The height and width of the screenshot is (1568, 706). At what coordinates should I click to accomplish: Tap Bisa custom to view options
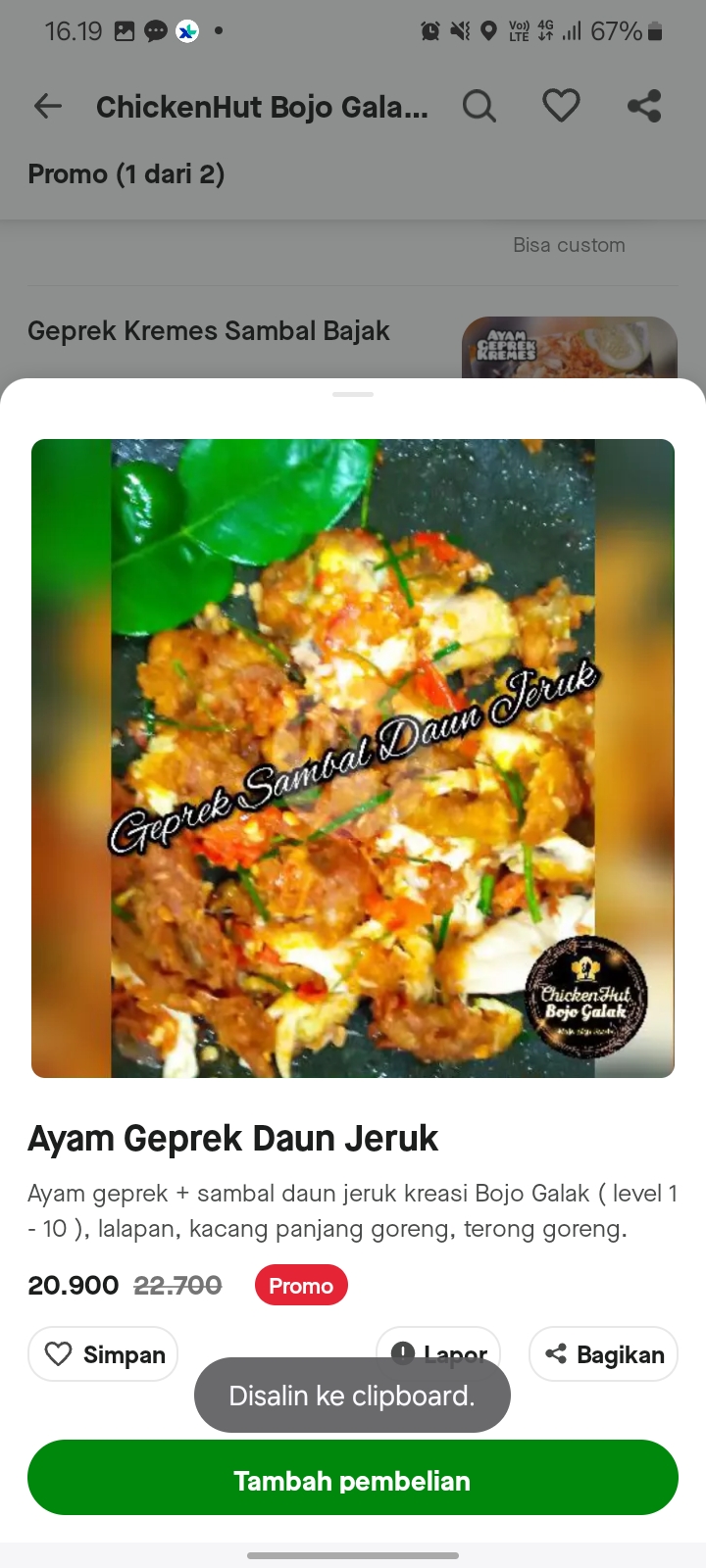coord(569,245)
